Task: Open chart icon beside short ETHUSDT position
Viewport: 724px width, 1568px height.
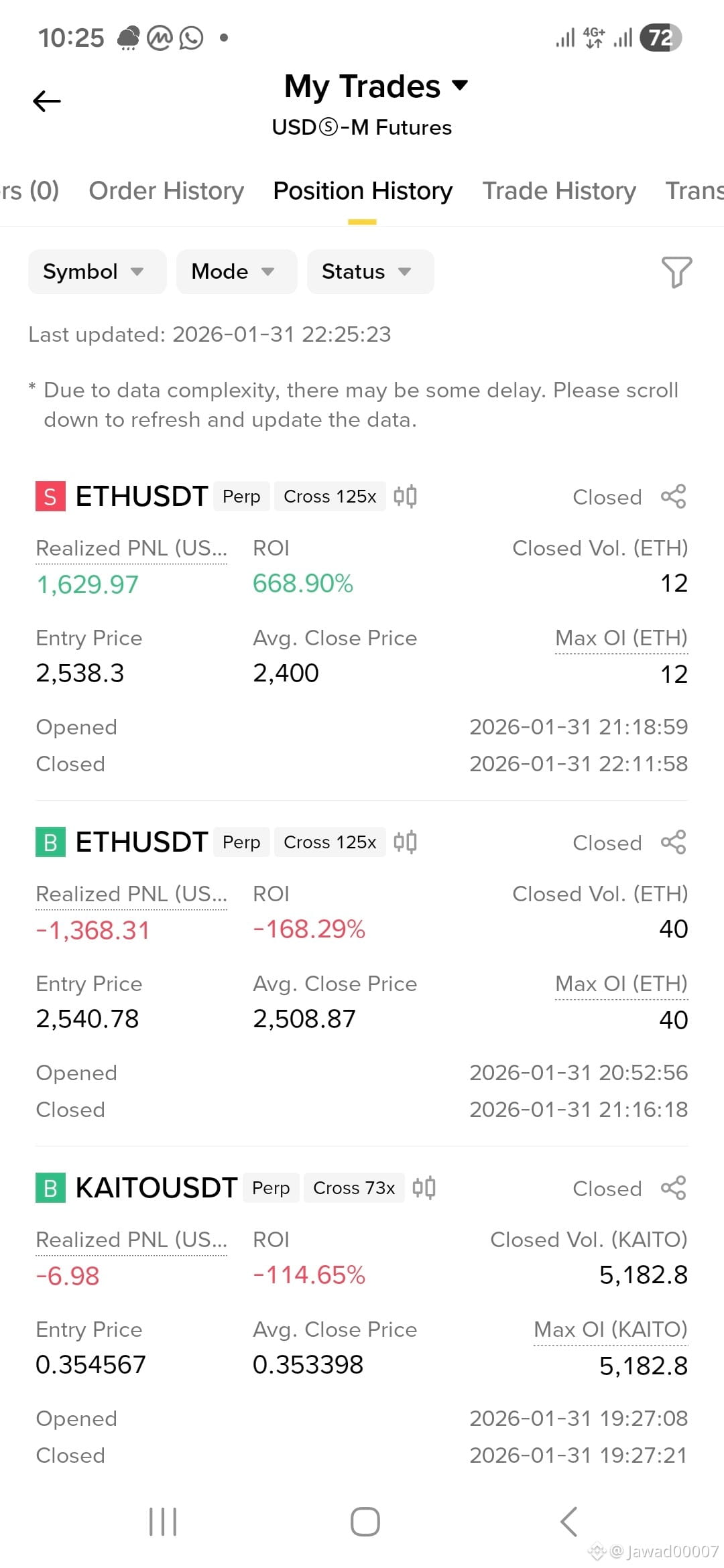Action: click(405, 497)
